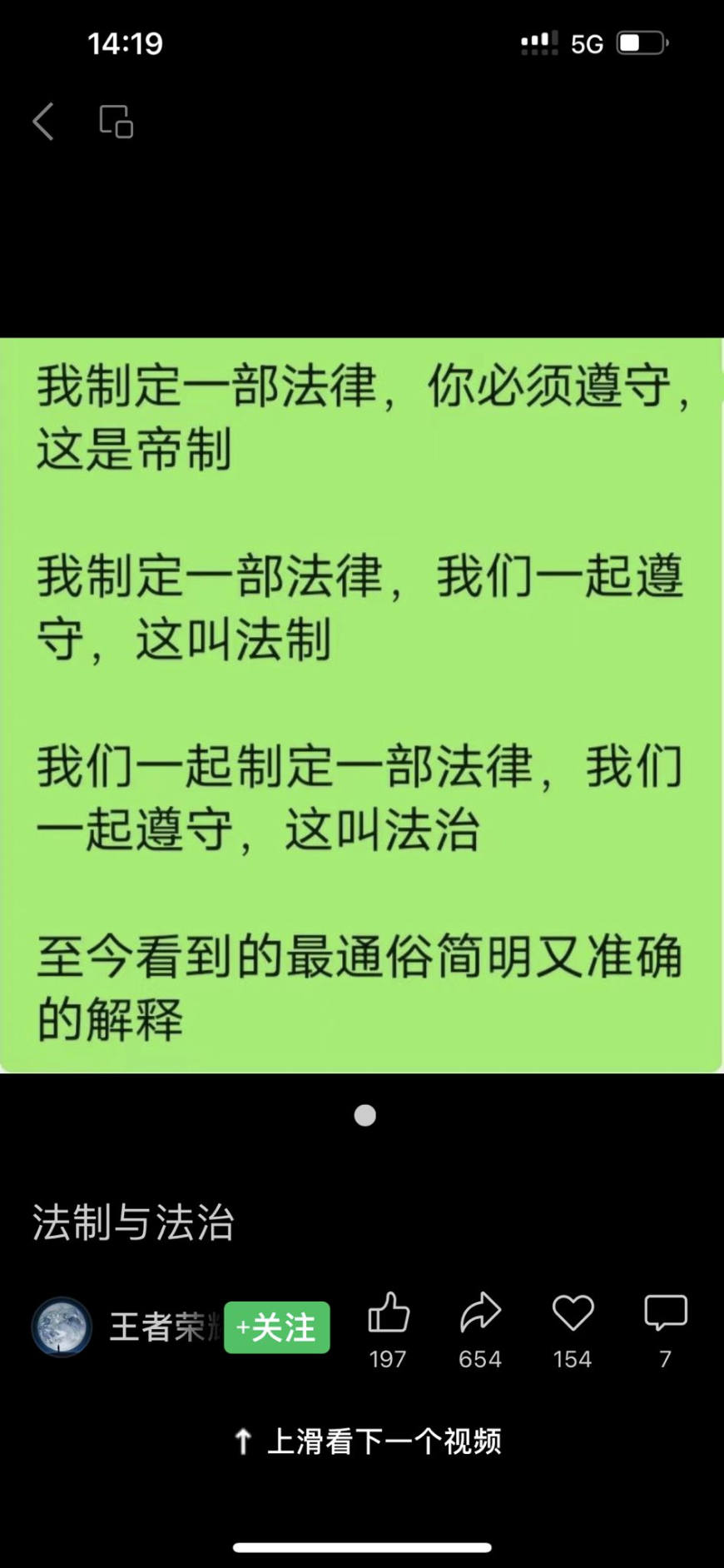Open the floating window mode icon
724x1568 pixels.
[x=117, y=122]
